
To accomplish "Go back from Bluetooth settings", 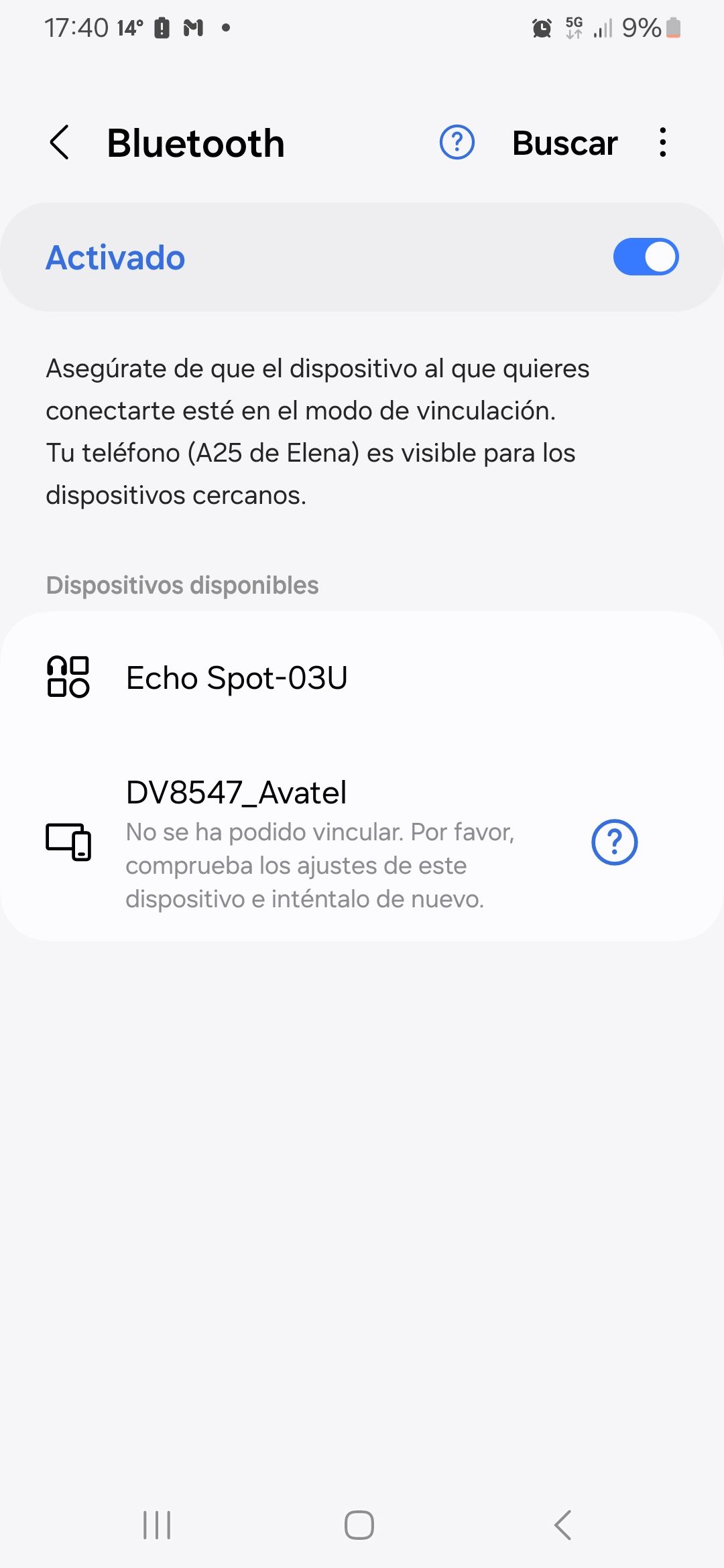I will click(60, 143).
